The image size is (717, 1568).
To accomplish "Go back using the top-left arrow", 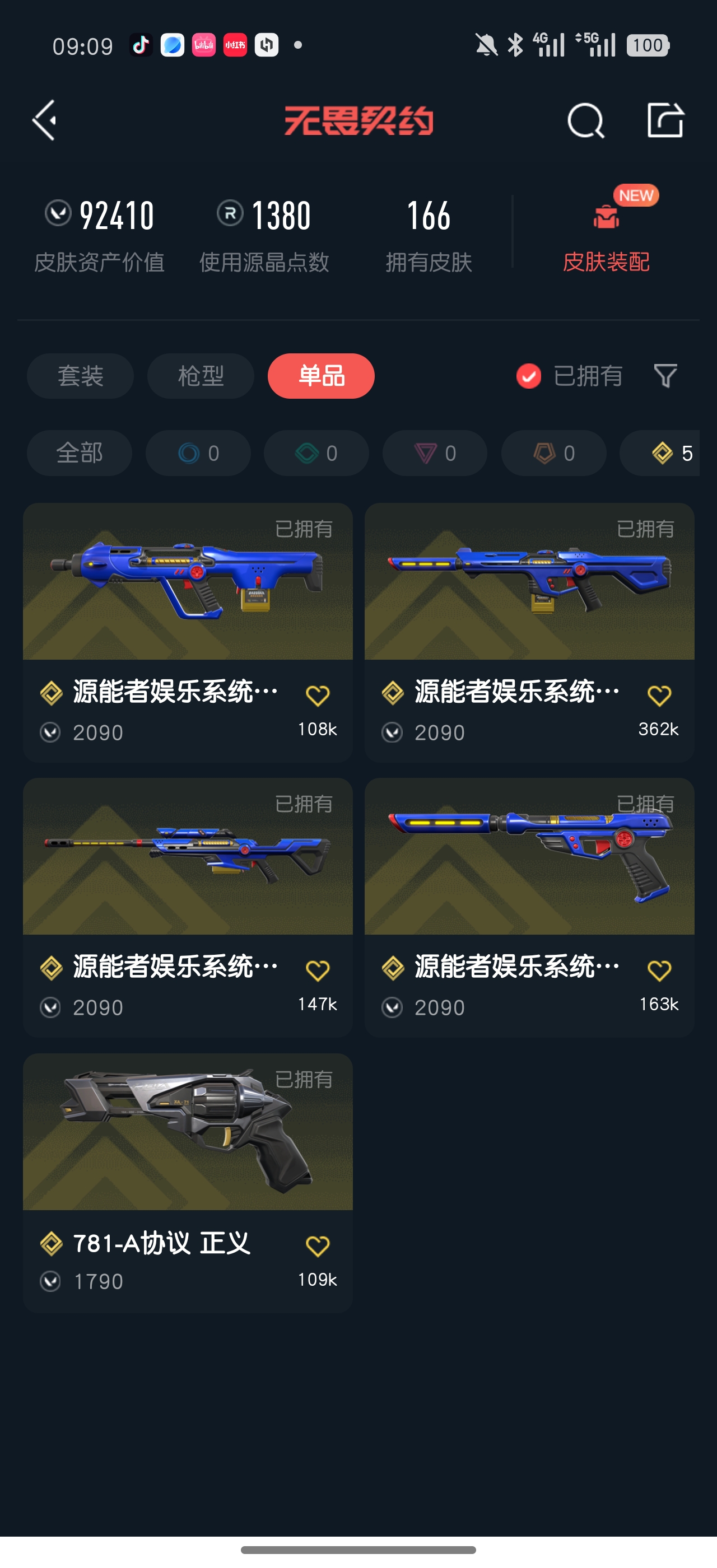I will (x=45, y=120).
